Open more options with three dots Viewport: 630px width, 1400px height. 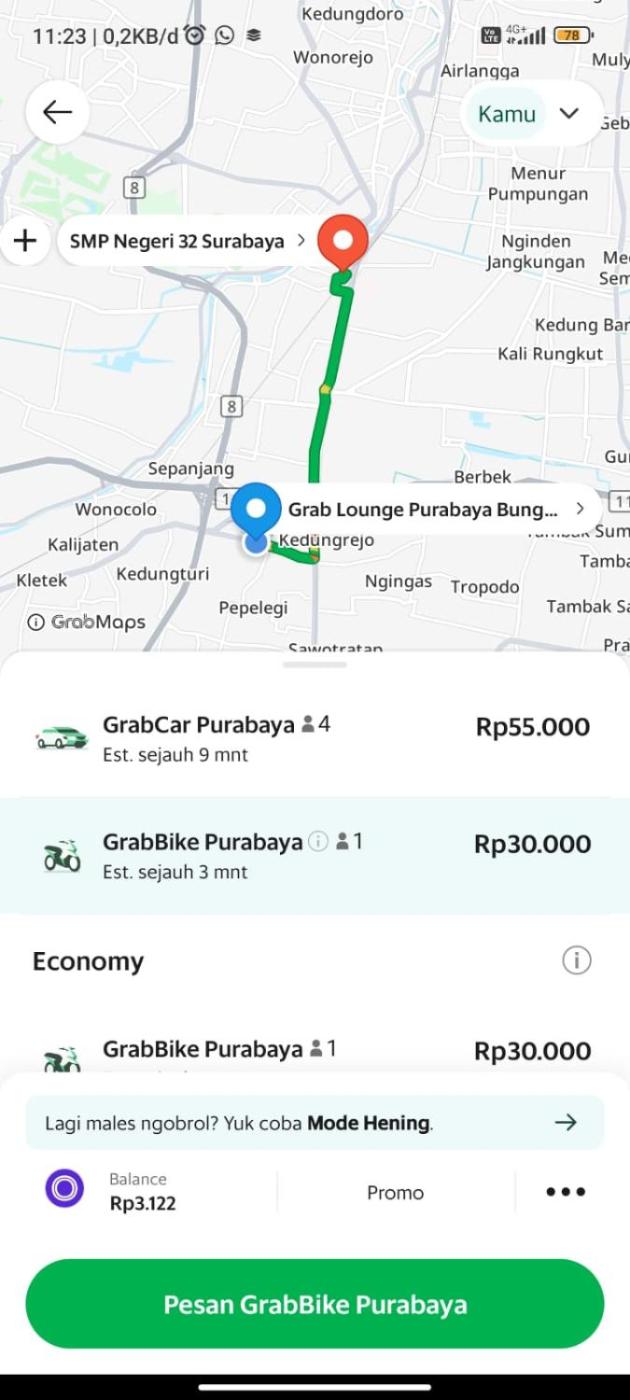point(565,1192)
